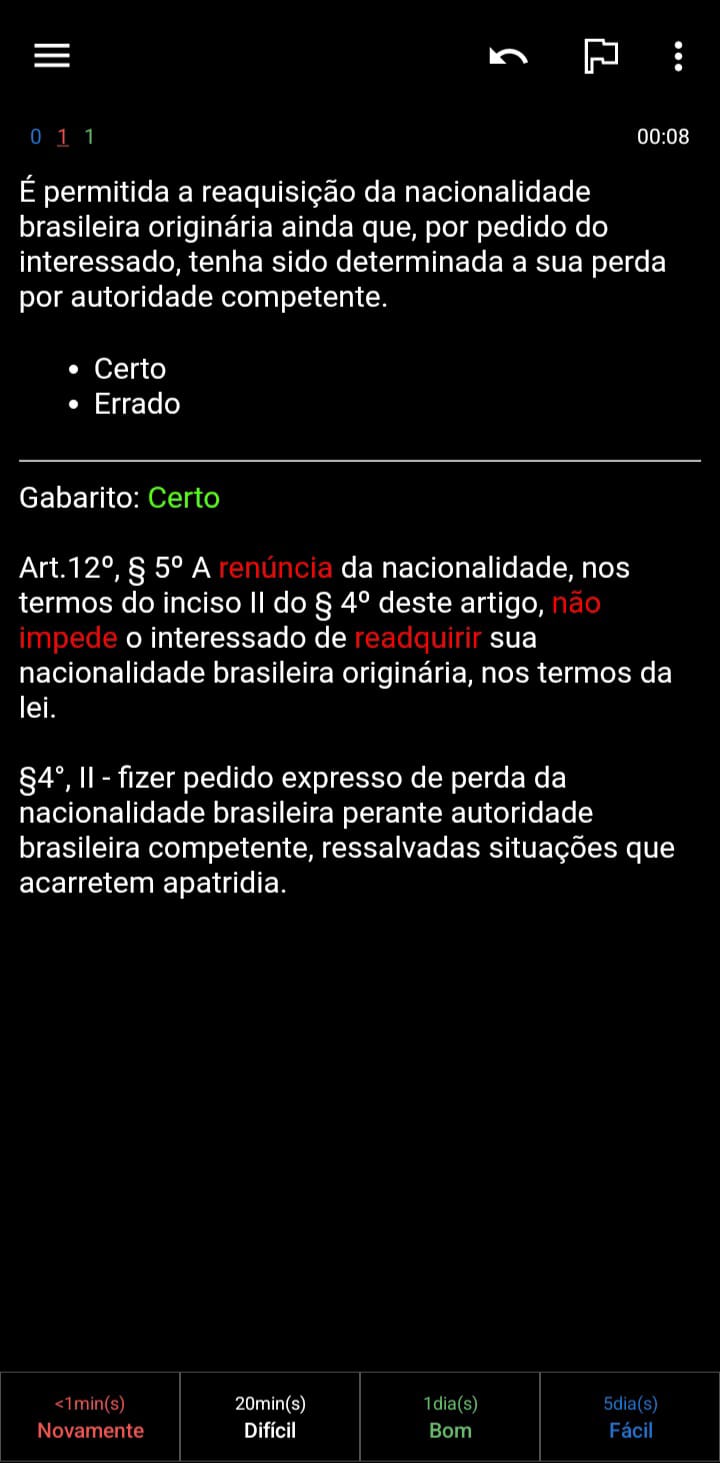
Task: Mark the card as Bom
Action: pyautogui.click(x=450, y=1417)
